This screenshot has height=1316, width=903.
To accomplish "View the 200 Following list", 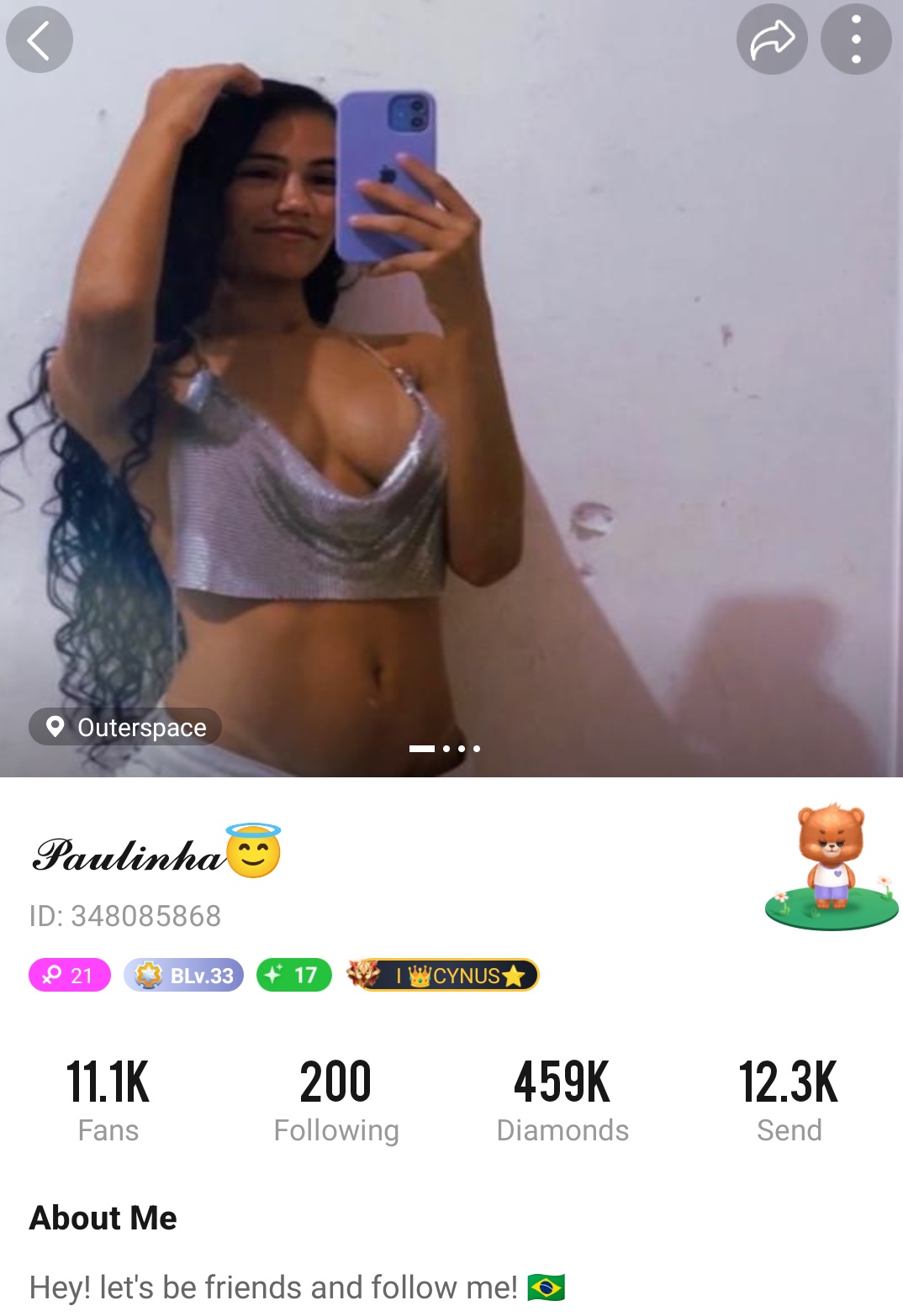I will click(336, 1101).
